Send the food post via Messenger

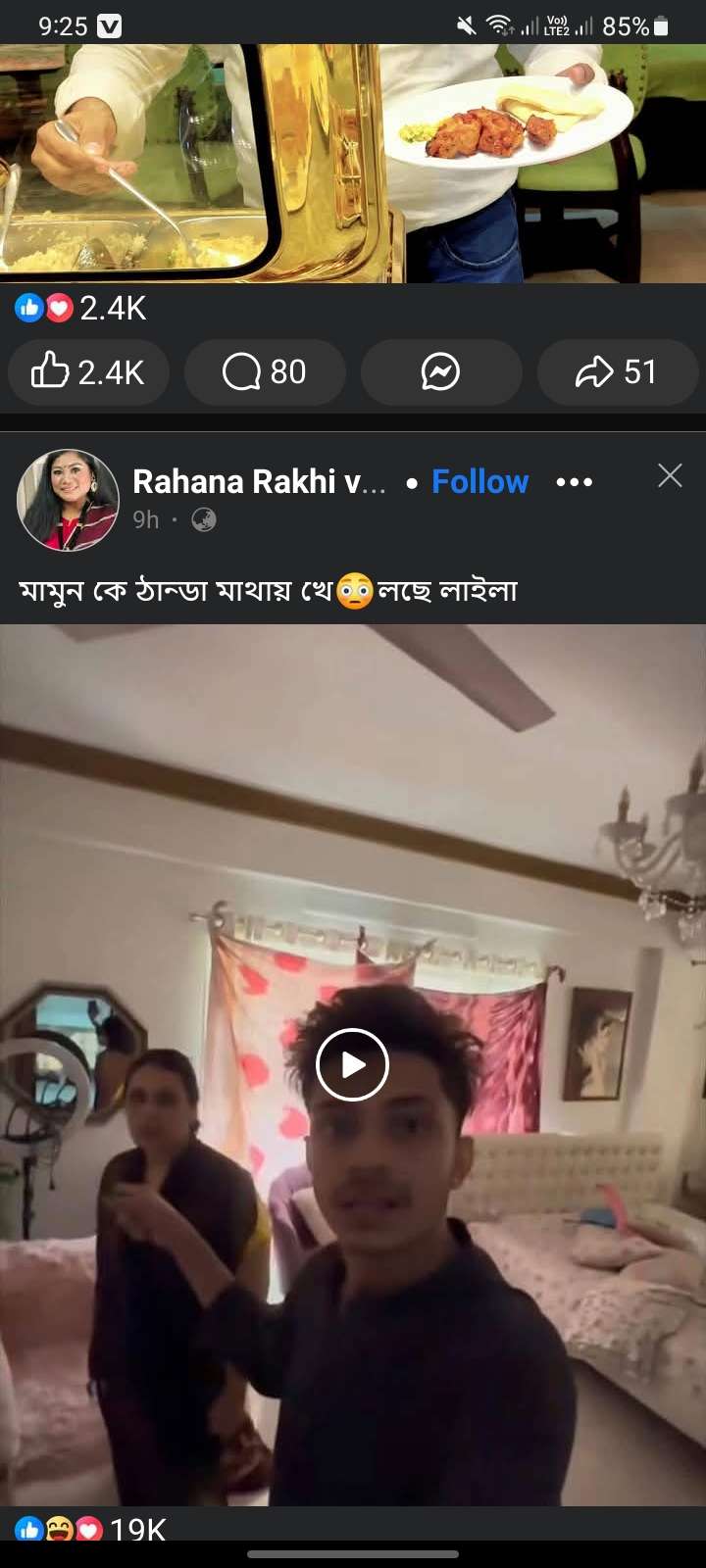440,372
